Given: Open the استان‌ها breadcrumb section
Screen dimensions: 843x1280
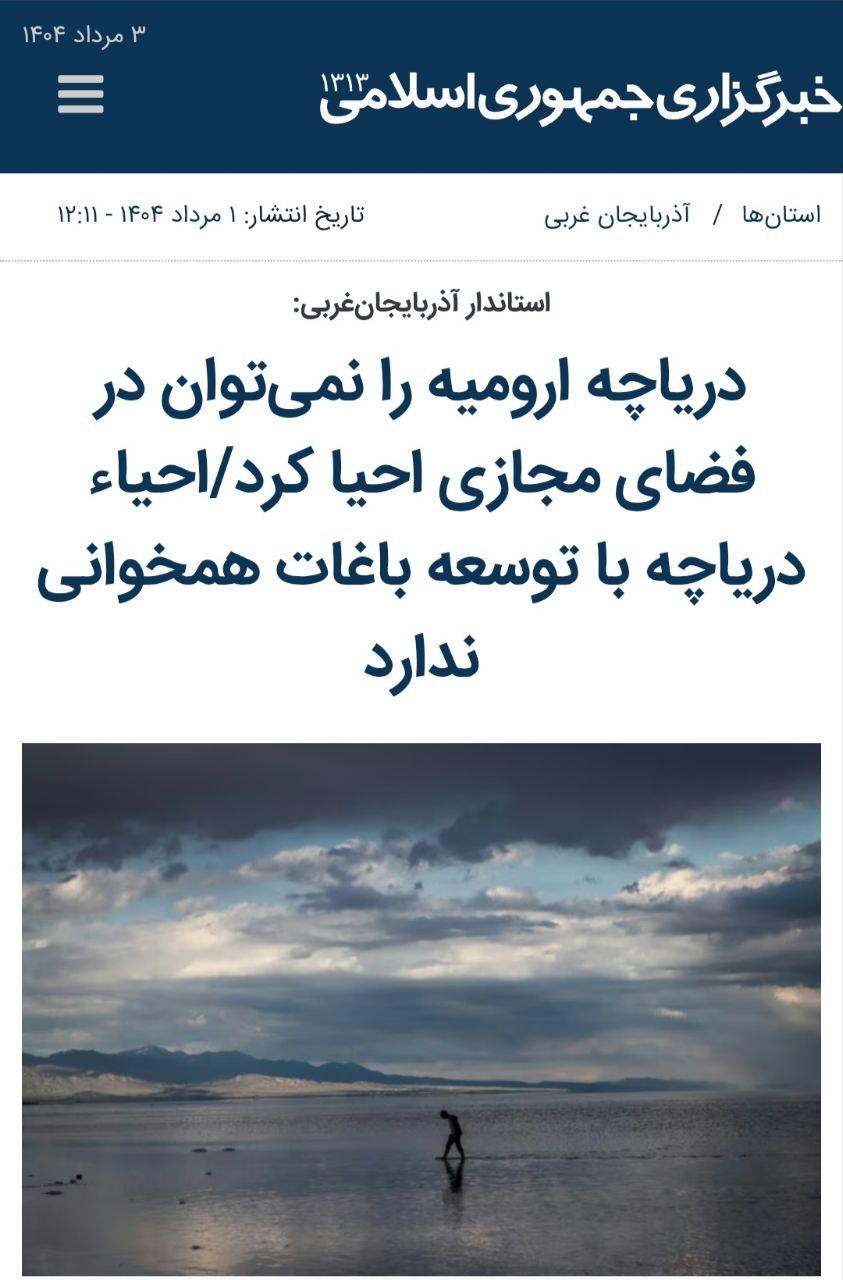Looking at the screenshot, I should (781, 215).
